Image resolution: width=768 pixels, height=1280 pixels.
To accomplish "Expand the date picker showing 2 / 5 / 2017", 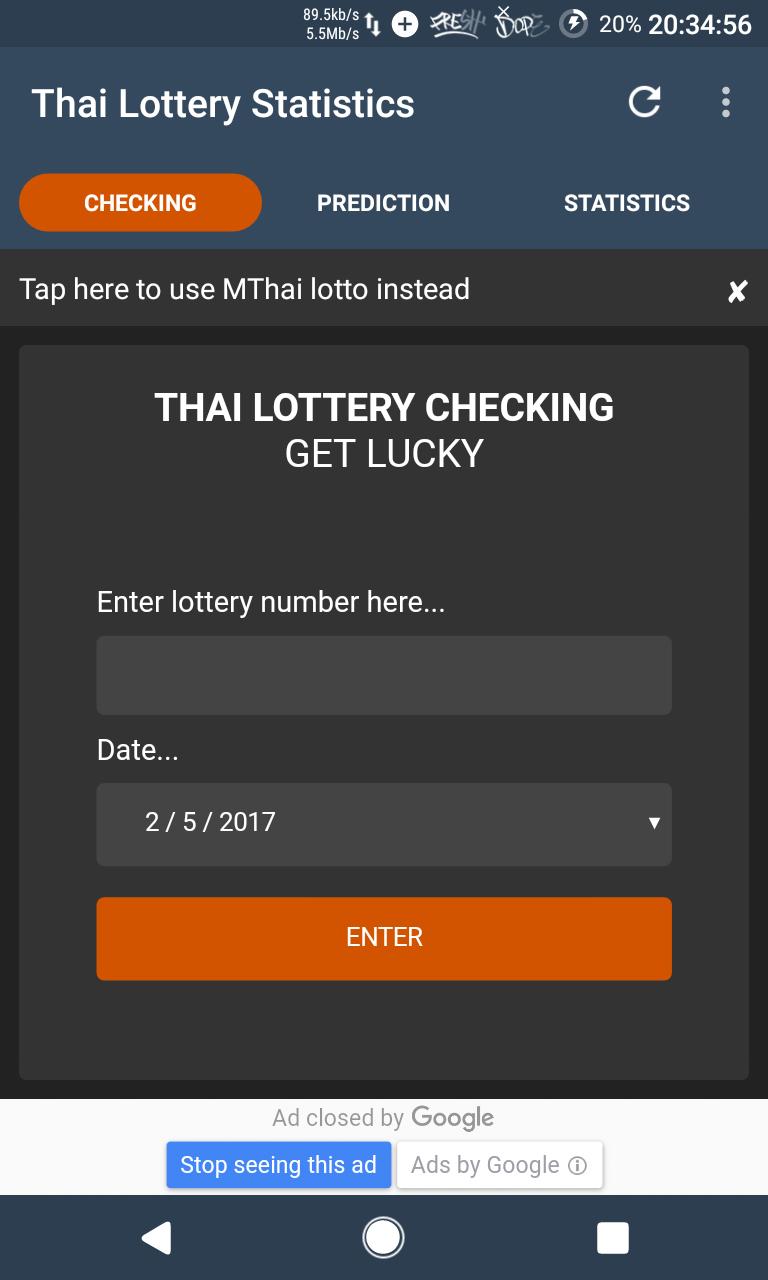I will pyautogui.click(x=384, y=823).
